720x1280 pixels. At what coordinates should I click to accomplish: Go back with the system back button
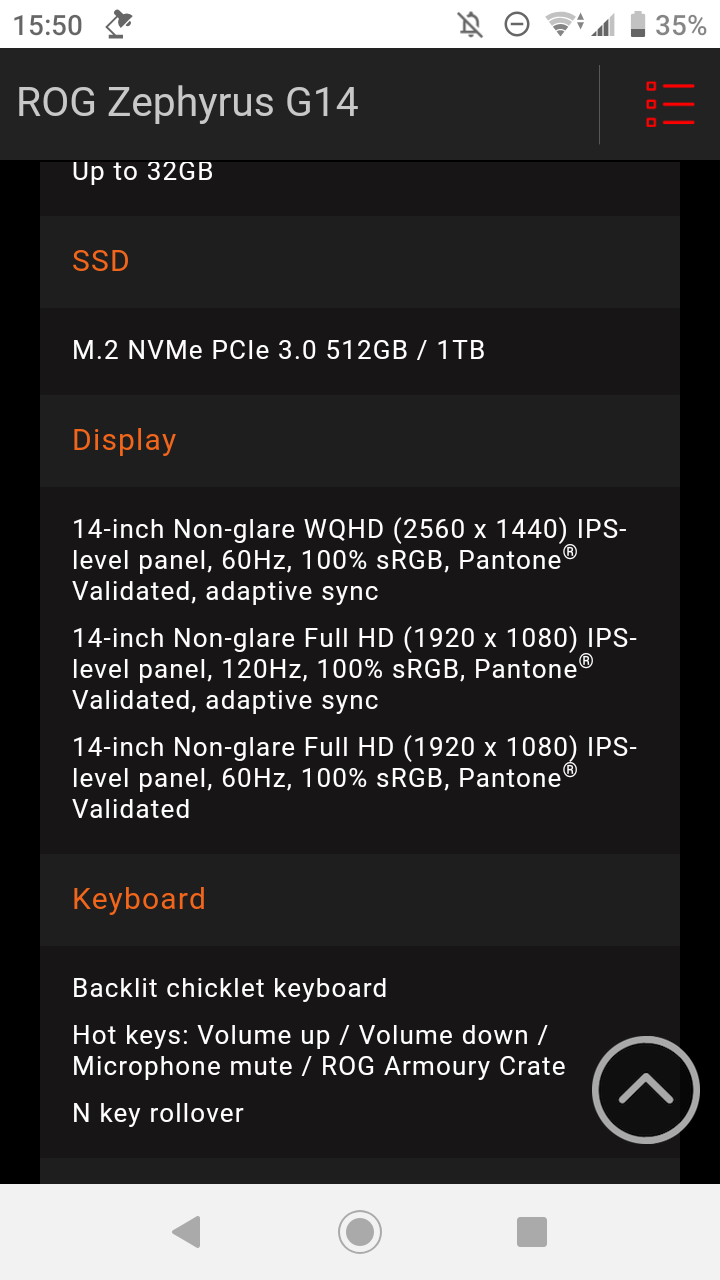(187, 1232)
